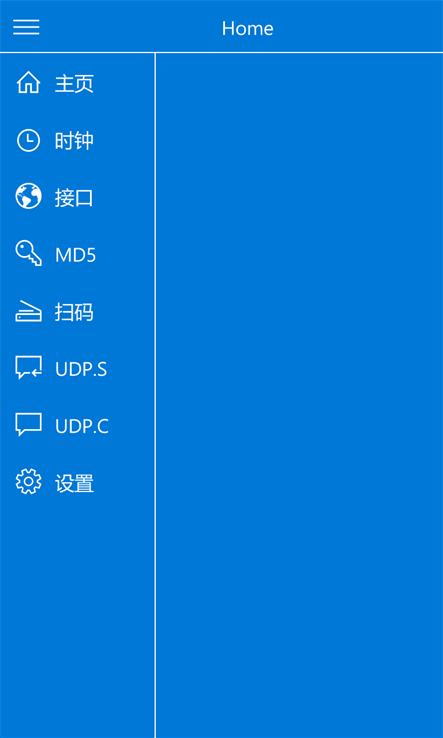Open the 主页 home item

click(77, 83)
